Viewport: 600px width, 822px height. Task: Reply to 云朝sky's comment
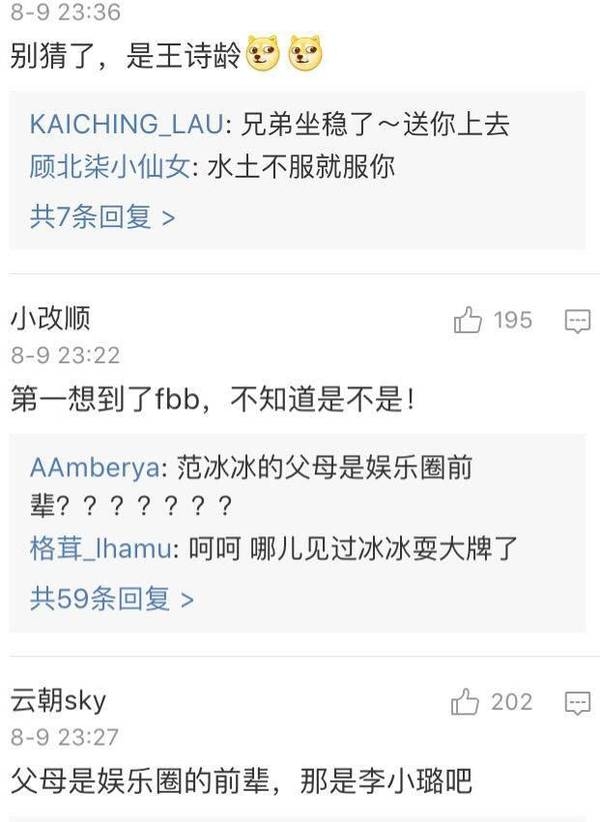pos(577,702)
